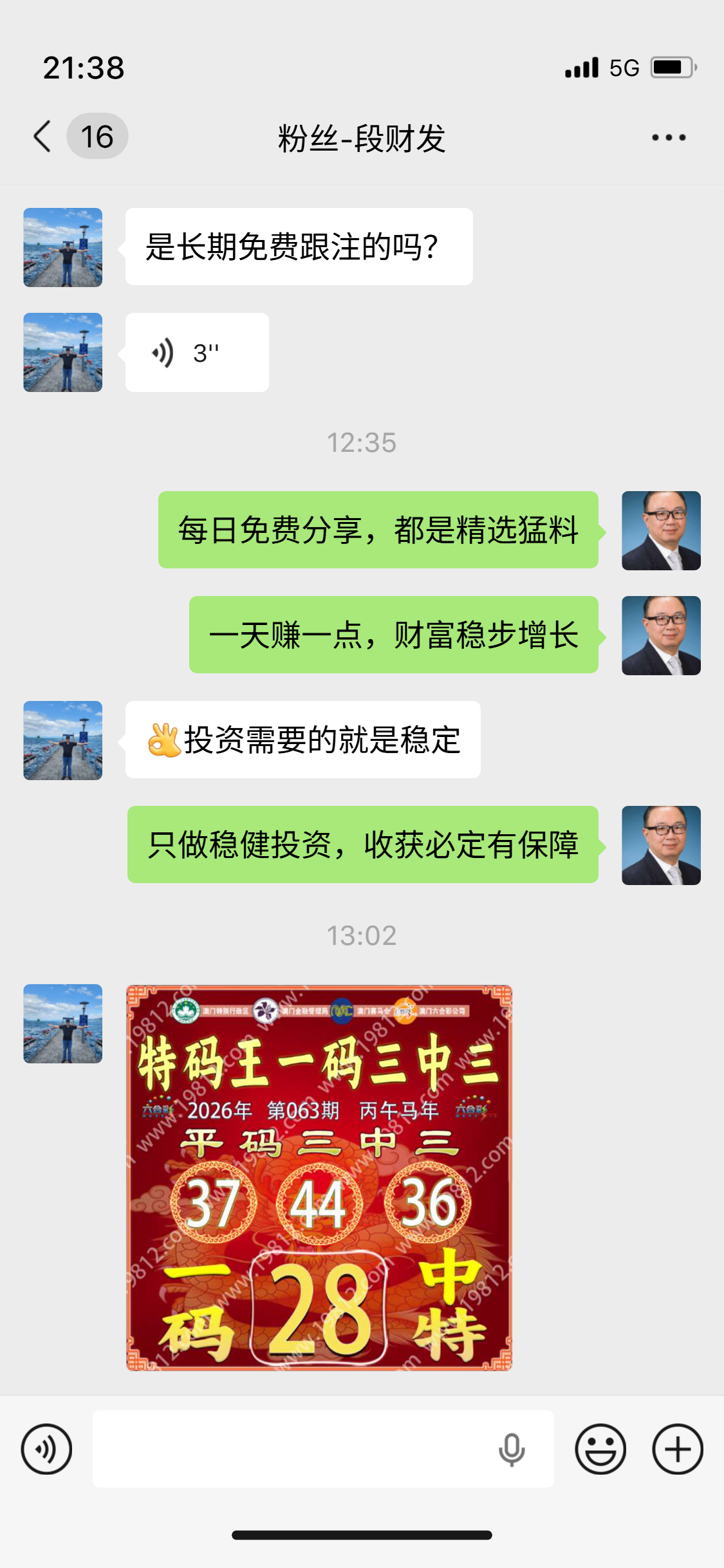Go back to the chat list
The width and height of the screenshot is (724, 1568).
pos(42,136)
